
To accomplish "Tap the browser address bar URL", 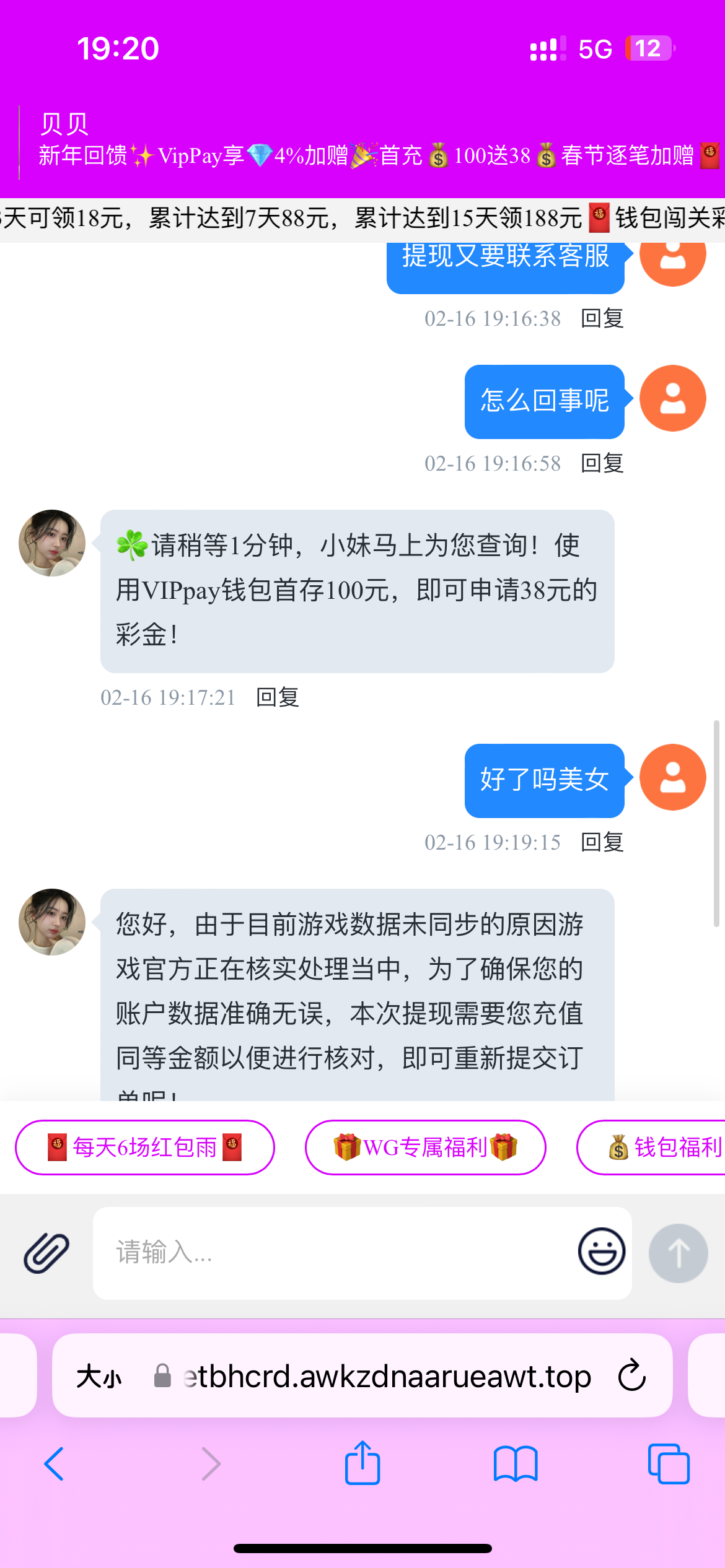I will (x=387, y=1376).
